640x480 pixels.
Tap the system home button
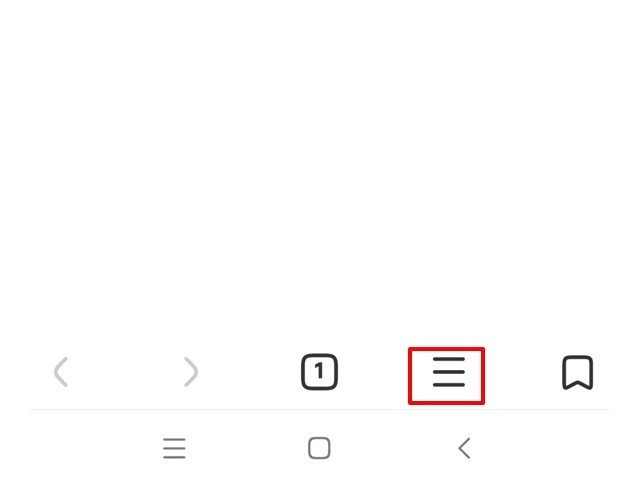[319, 448]
